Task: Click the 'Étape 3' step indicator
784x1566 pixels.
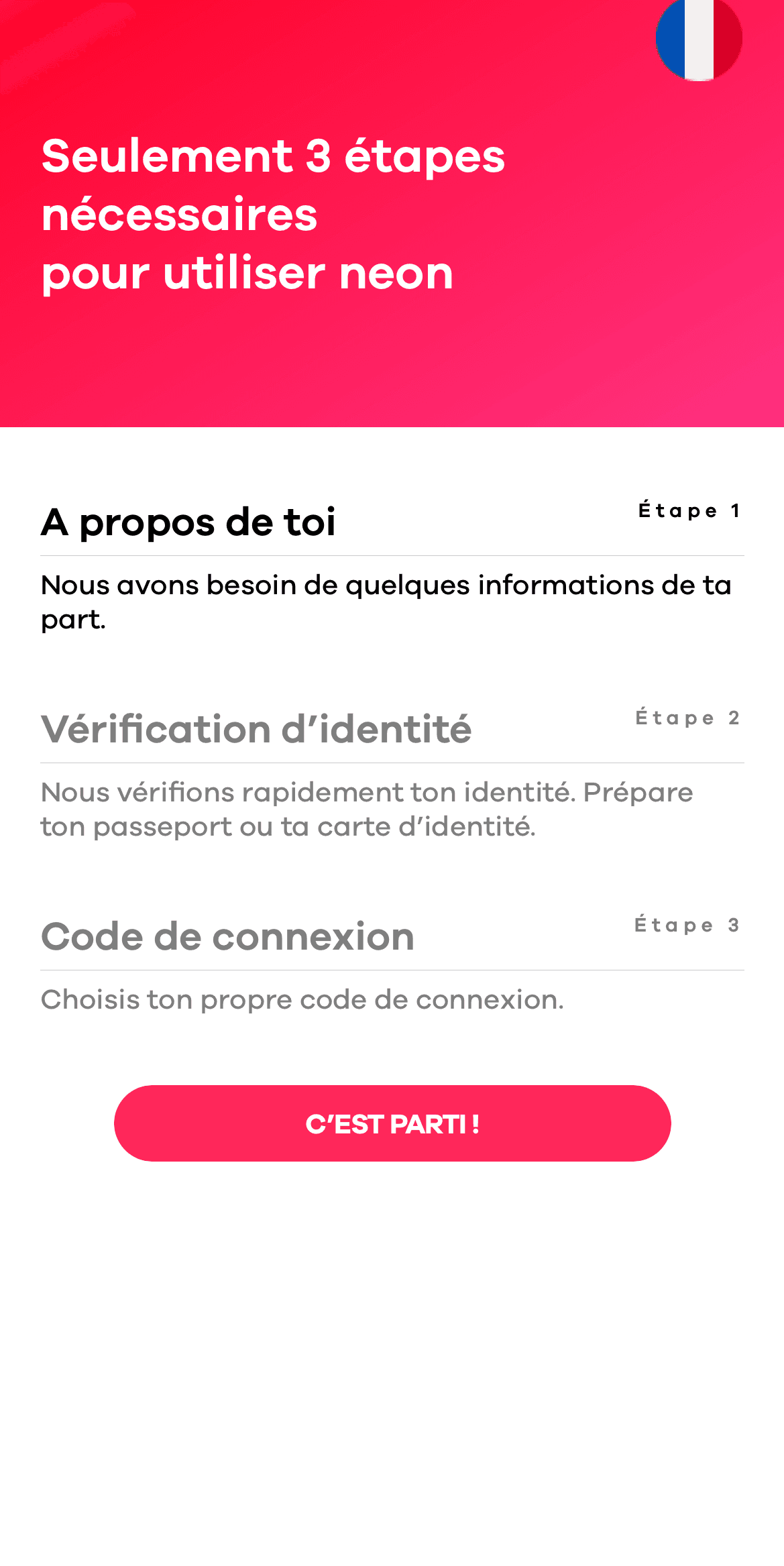Action: click(x=689, y=926)
